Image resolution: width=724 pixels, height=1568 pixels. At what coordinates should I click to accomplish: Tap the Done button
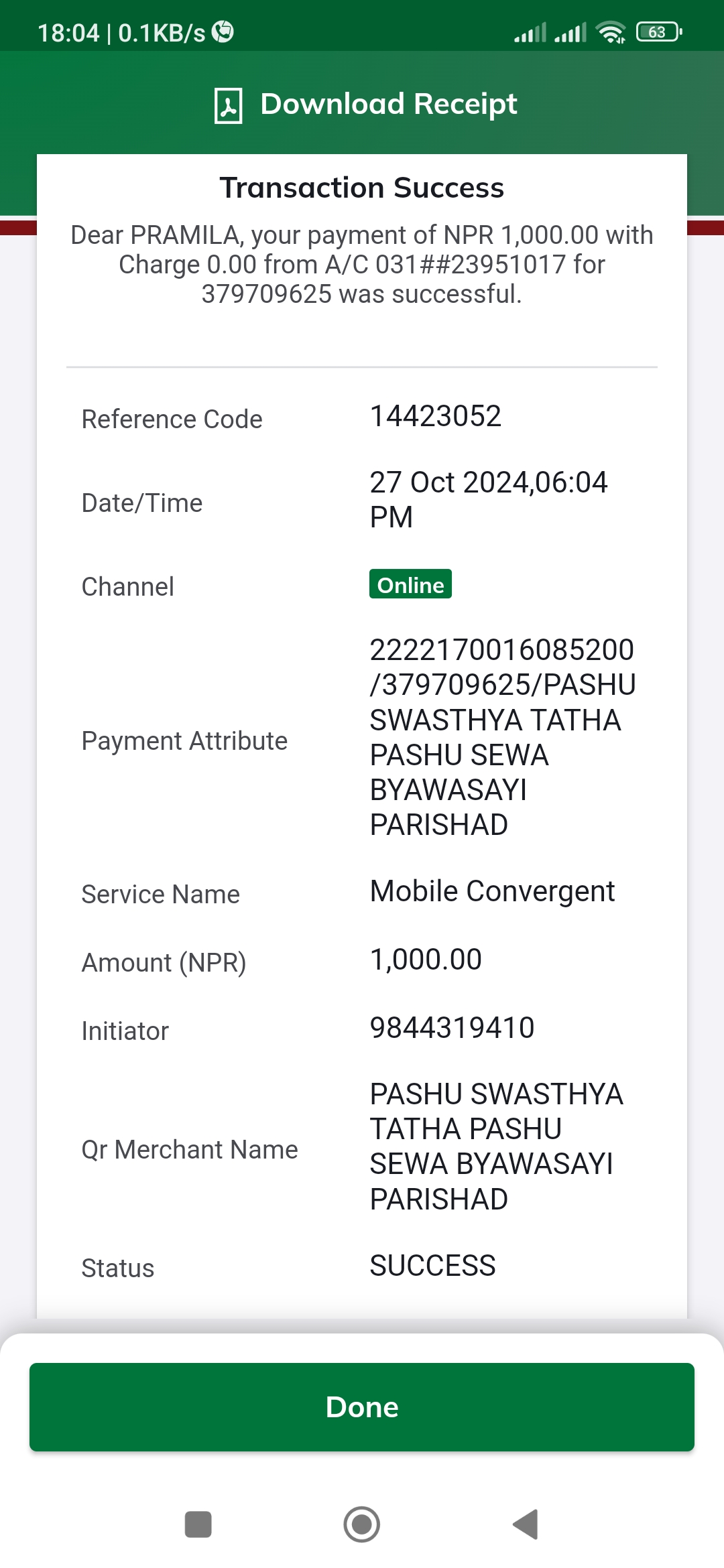(x=362, y=1407)
